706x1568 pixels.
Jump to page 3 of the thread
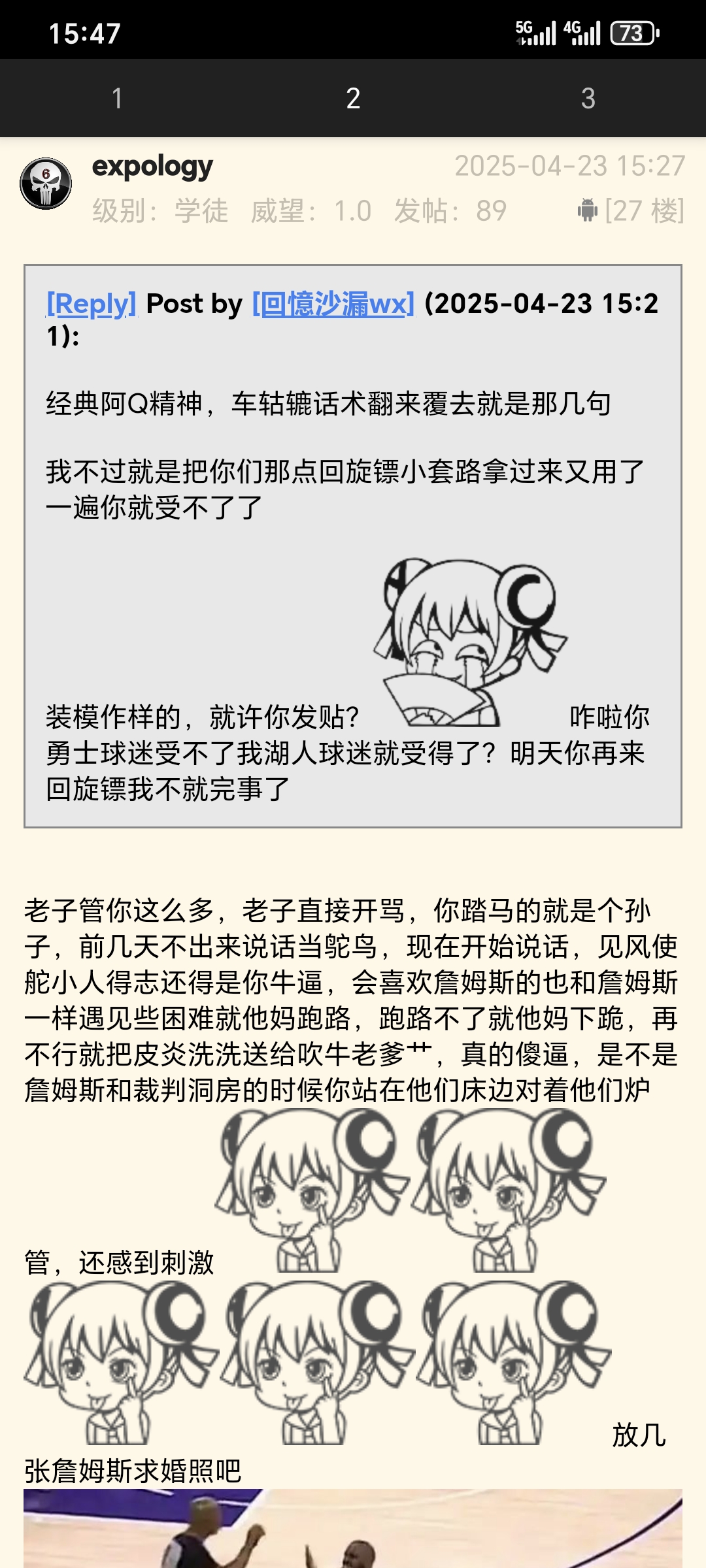tap(588, 99)
